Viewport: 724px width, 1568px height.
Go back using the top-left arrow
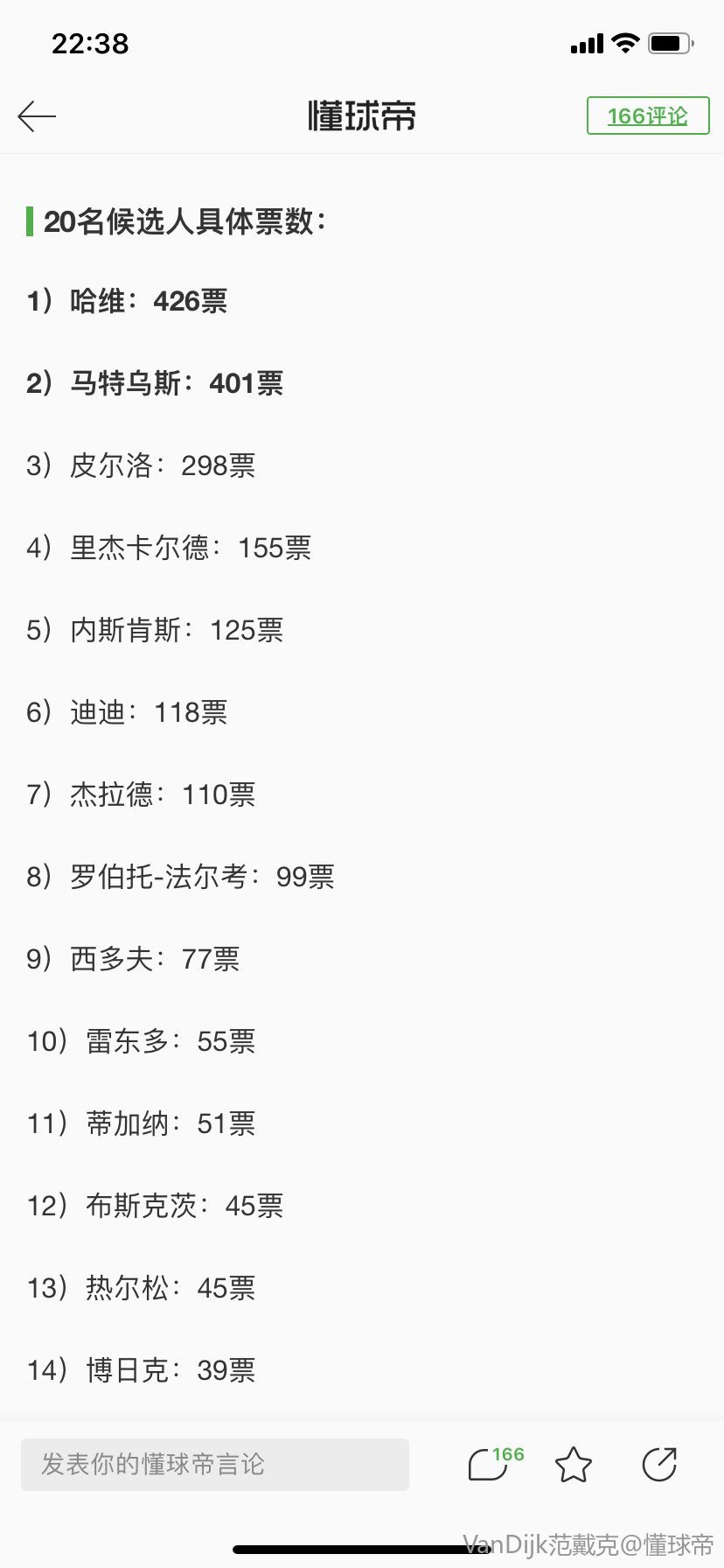click(37, 116)
